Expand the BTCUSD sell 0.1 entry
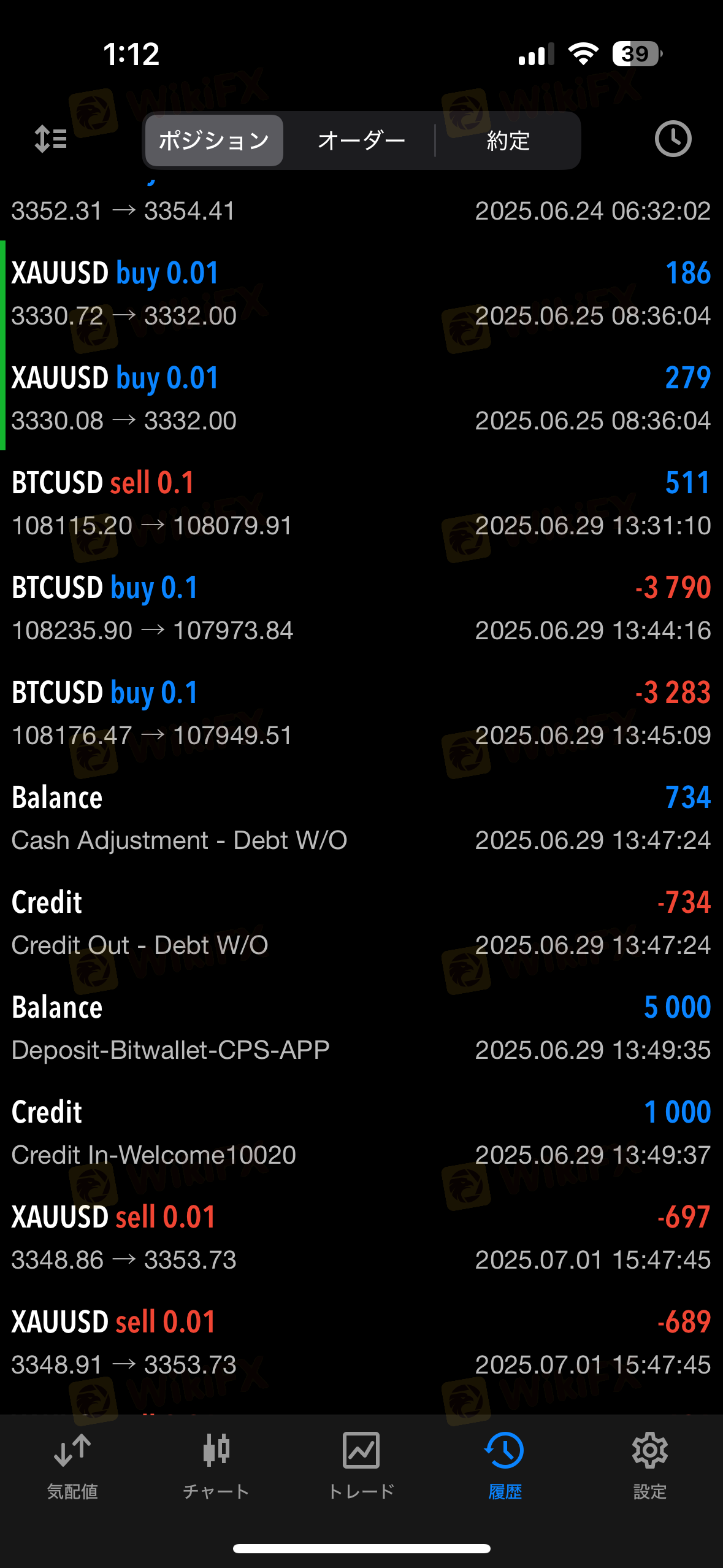 tap(361, 503)
